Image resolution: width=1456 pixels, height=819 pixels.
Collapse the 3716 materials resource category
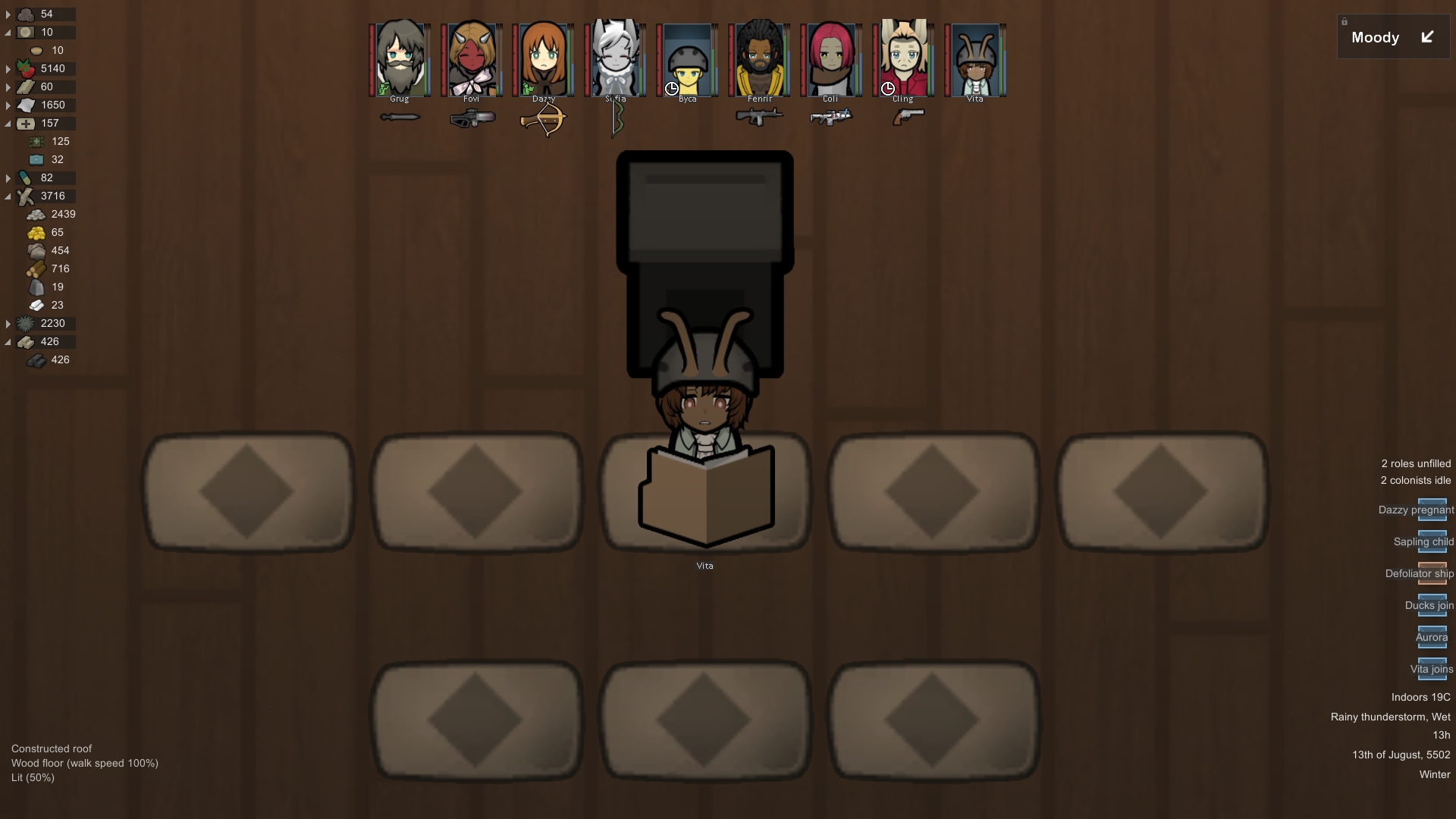coord(8,196)
